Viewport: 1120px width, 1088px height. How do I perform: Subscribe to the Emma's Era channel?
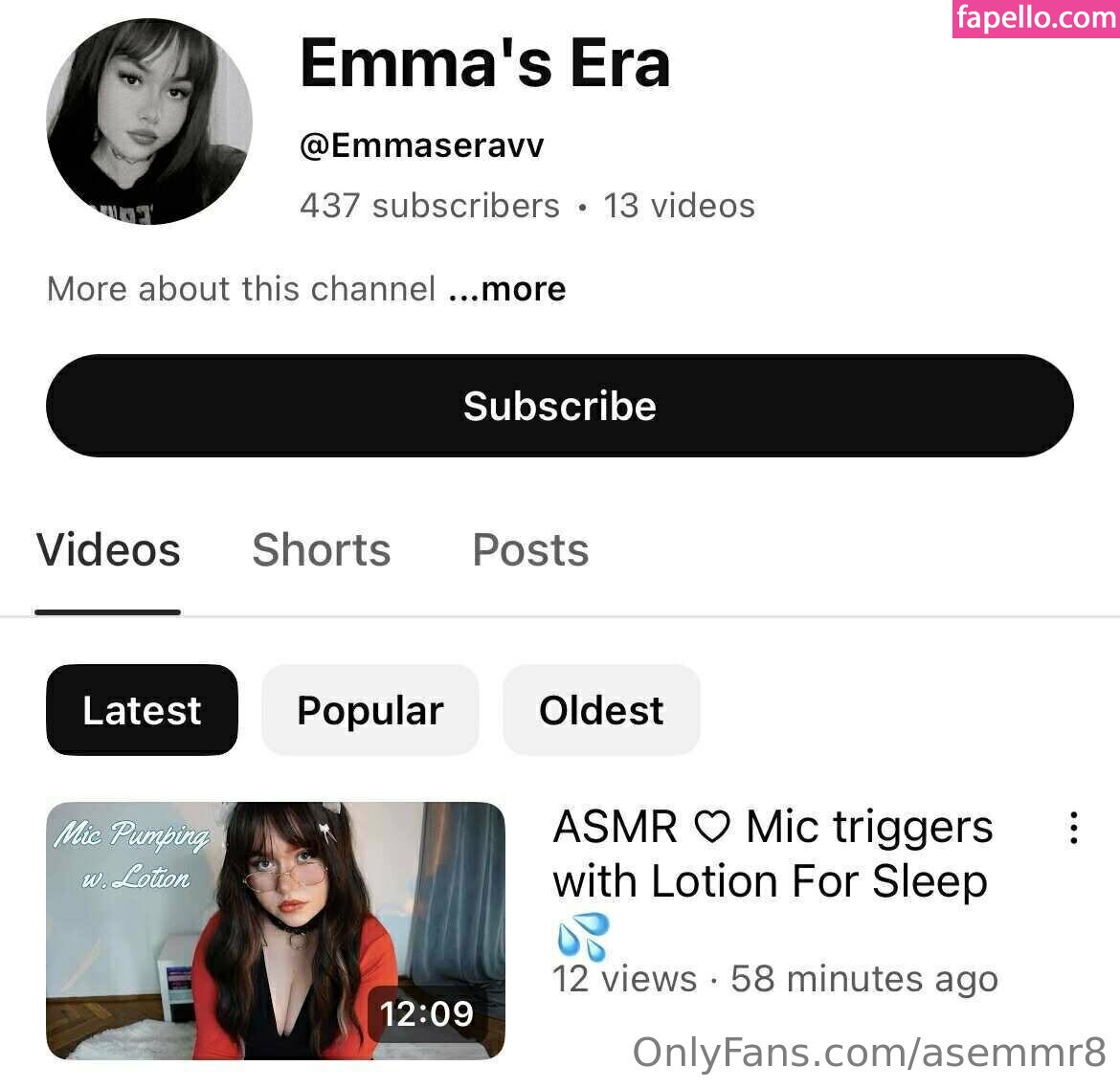[x=560, y=406]
